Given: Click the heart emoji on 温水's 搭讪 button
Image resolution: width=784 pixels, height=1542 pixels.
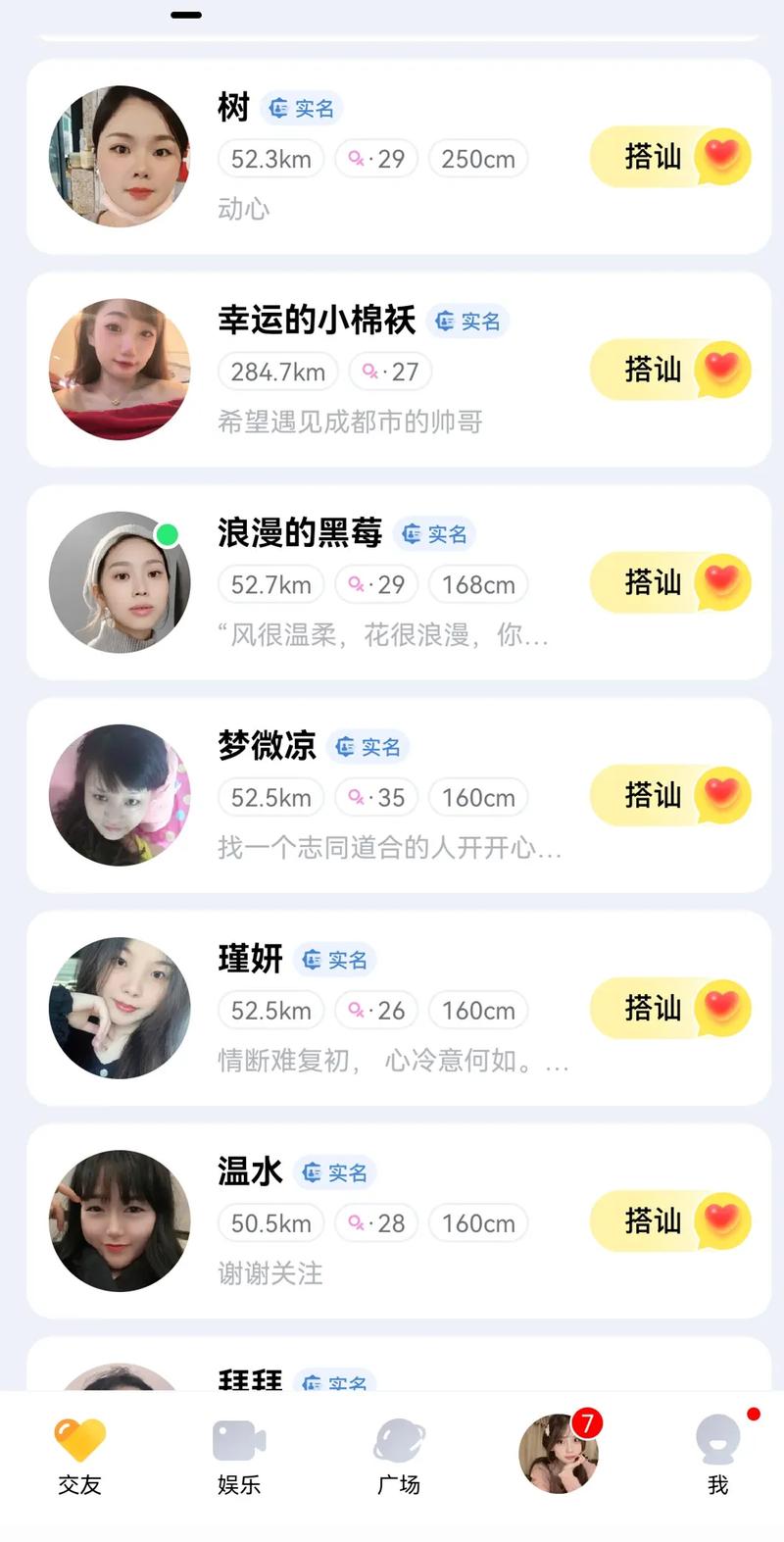Looking at the screenshot, I should pos(722,1221).
